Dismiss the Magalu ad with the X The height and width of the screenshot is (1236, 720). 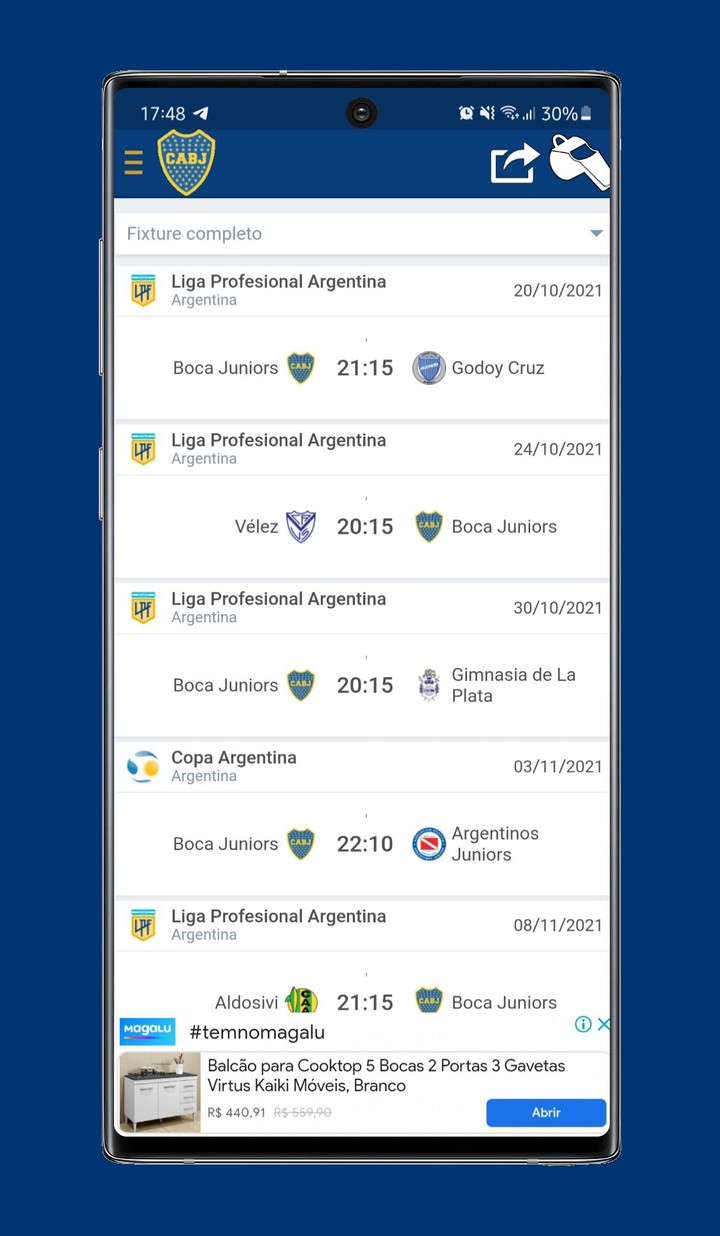click(602, 1024)
